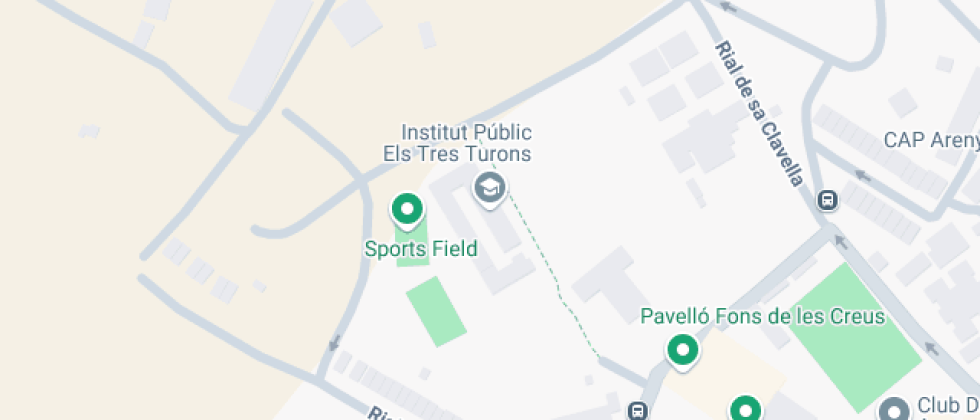Select the Institut Públic Els Tres Turons marker

coord(489,187)
